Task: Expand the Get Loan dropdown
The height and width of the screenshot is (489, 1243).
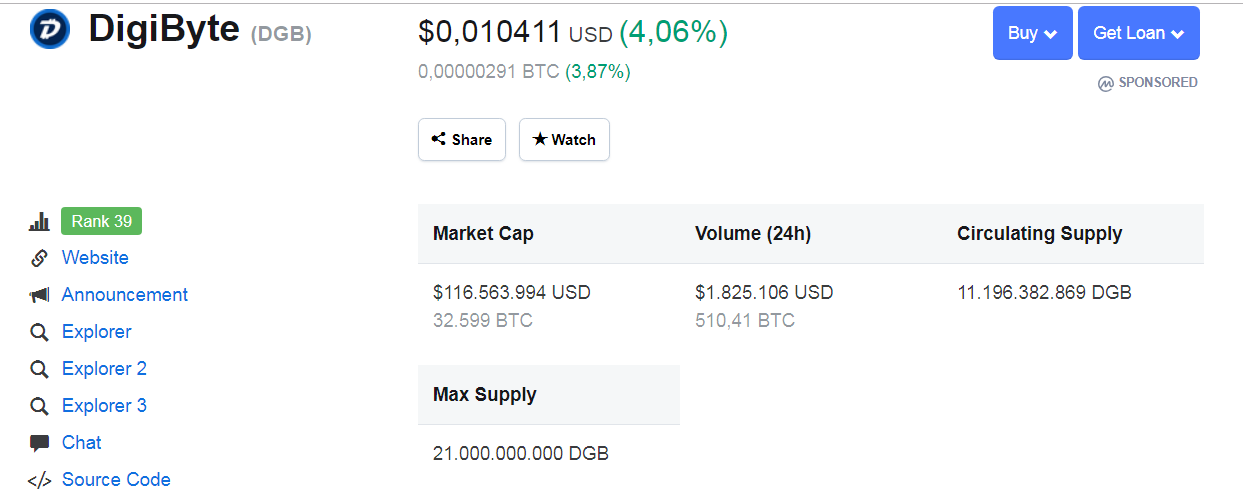Action: coord(1138,33)
